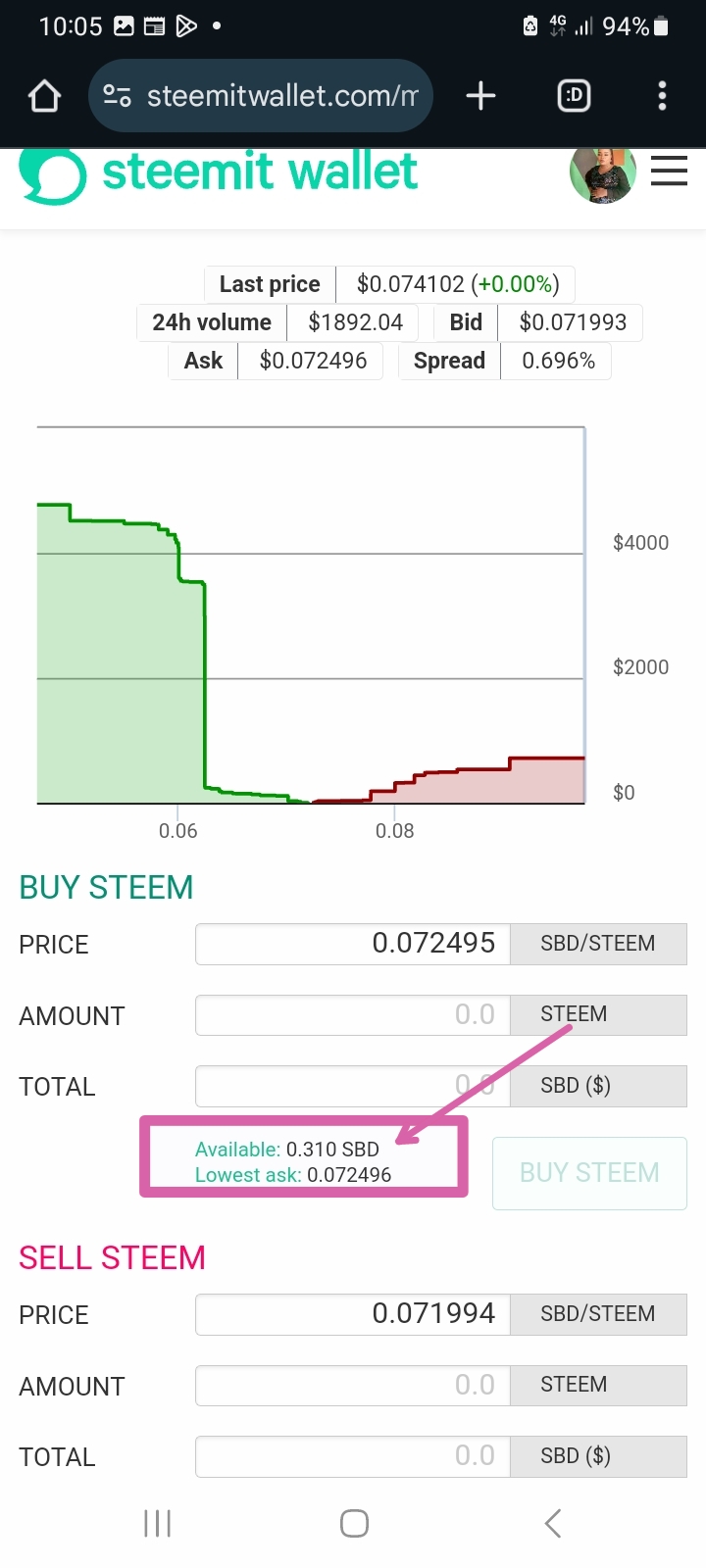
Task: Enter the Buy Steem amount field
Action: click(353, 1015)
